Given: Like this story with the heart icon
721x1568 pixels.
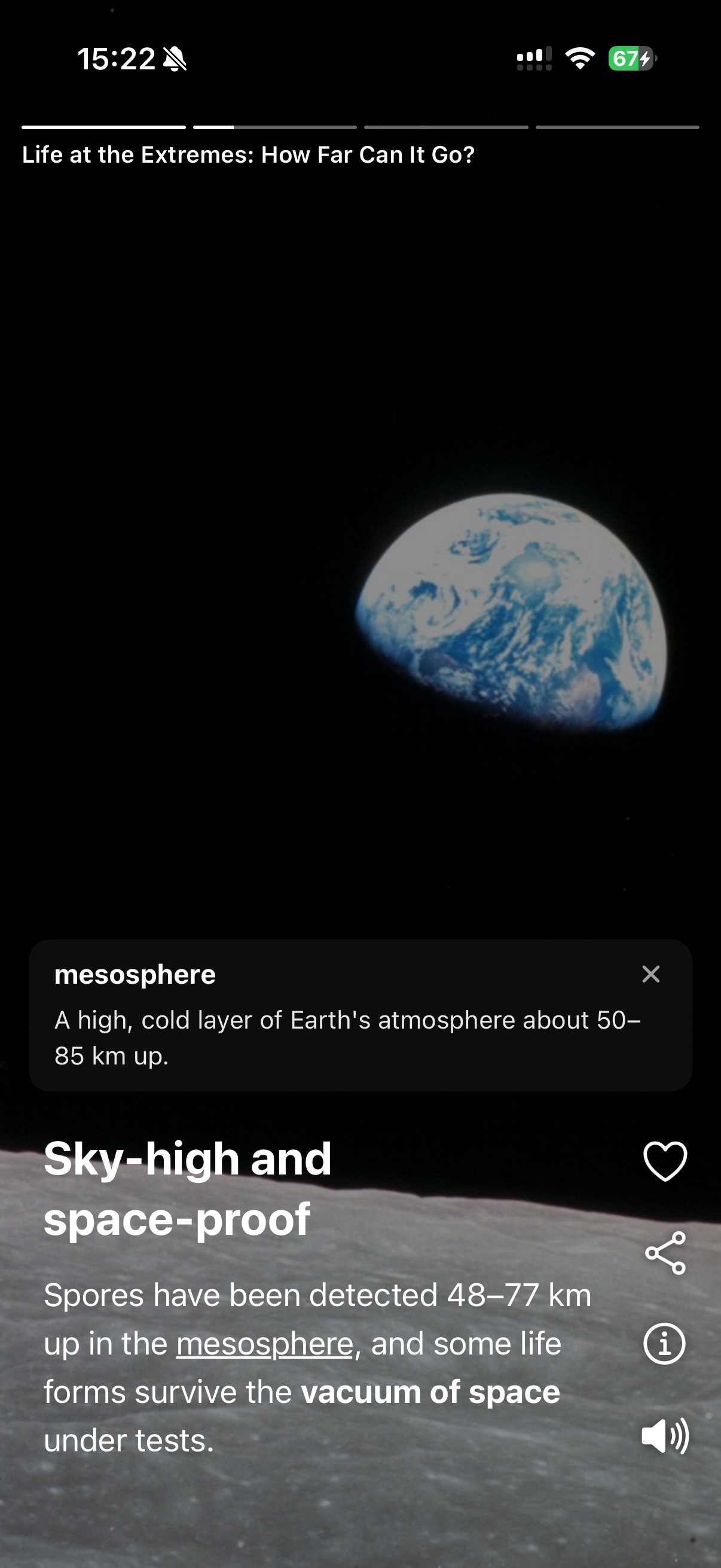Looking at the screenshot, I should click(x=664, y=1161).
